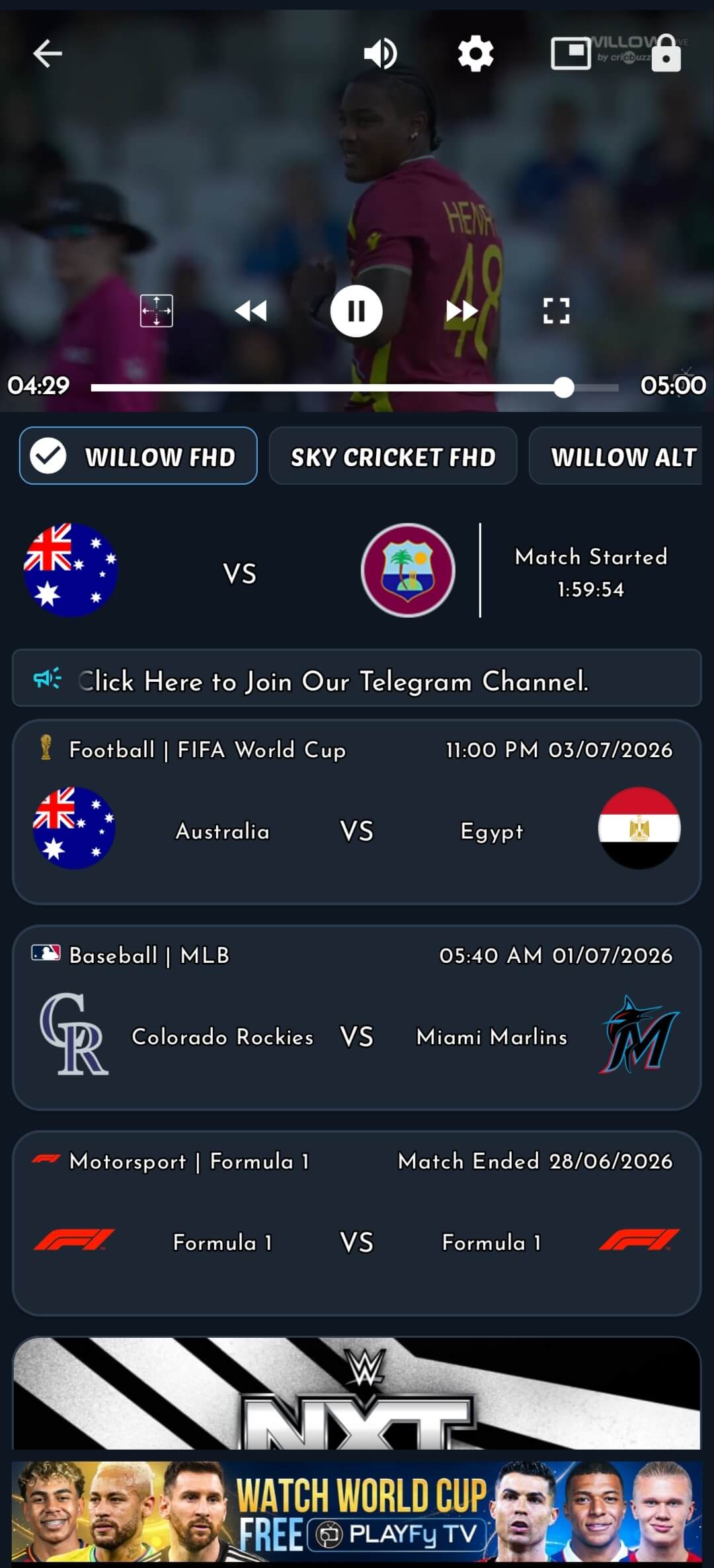Open player settings gear
This screenshot has width=714, height=1568.
(475, 54)
